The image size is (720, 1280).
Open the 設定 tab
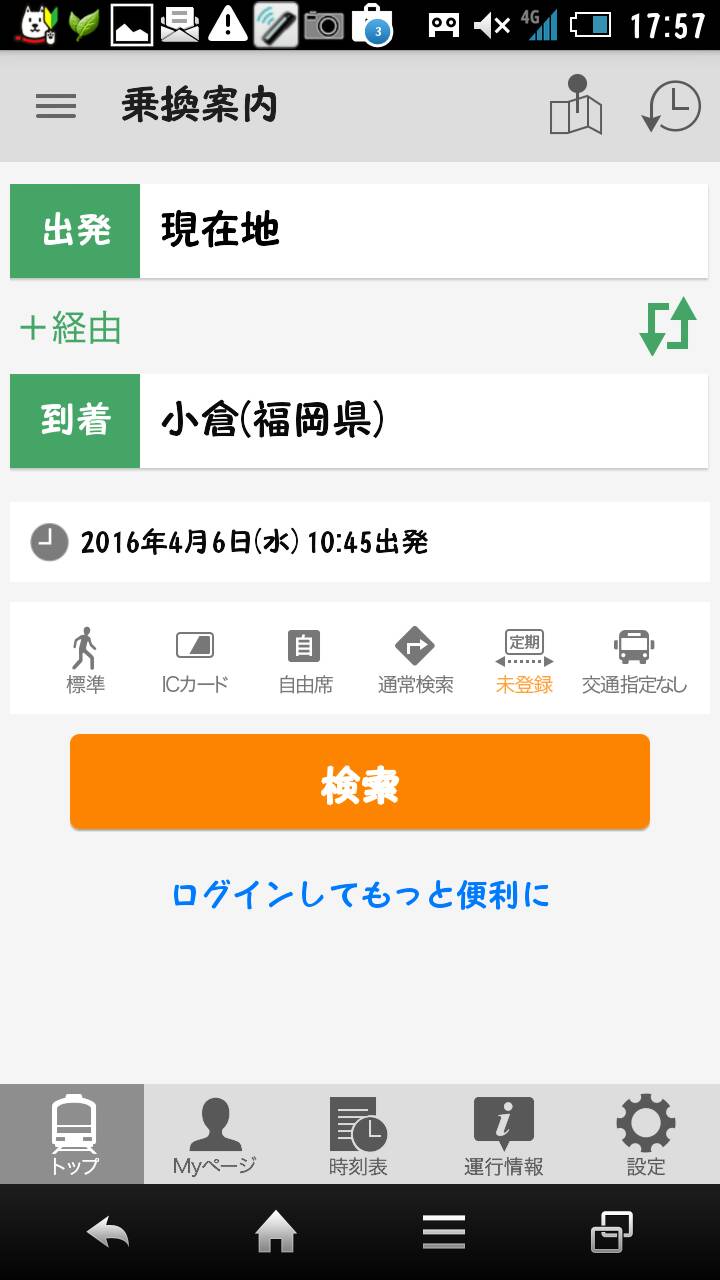click(x=647, y=1134)
